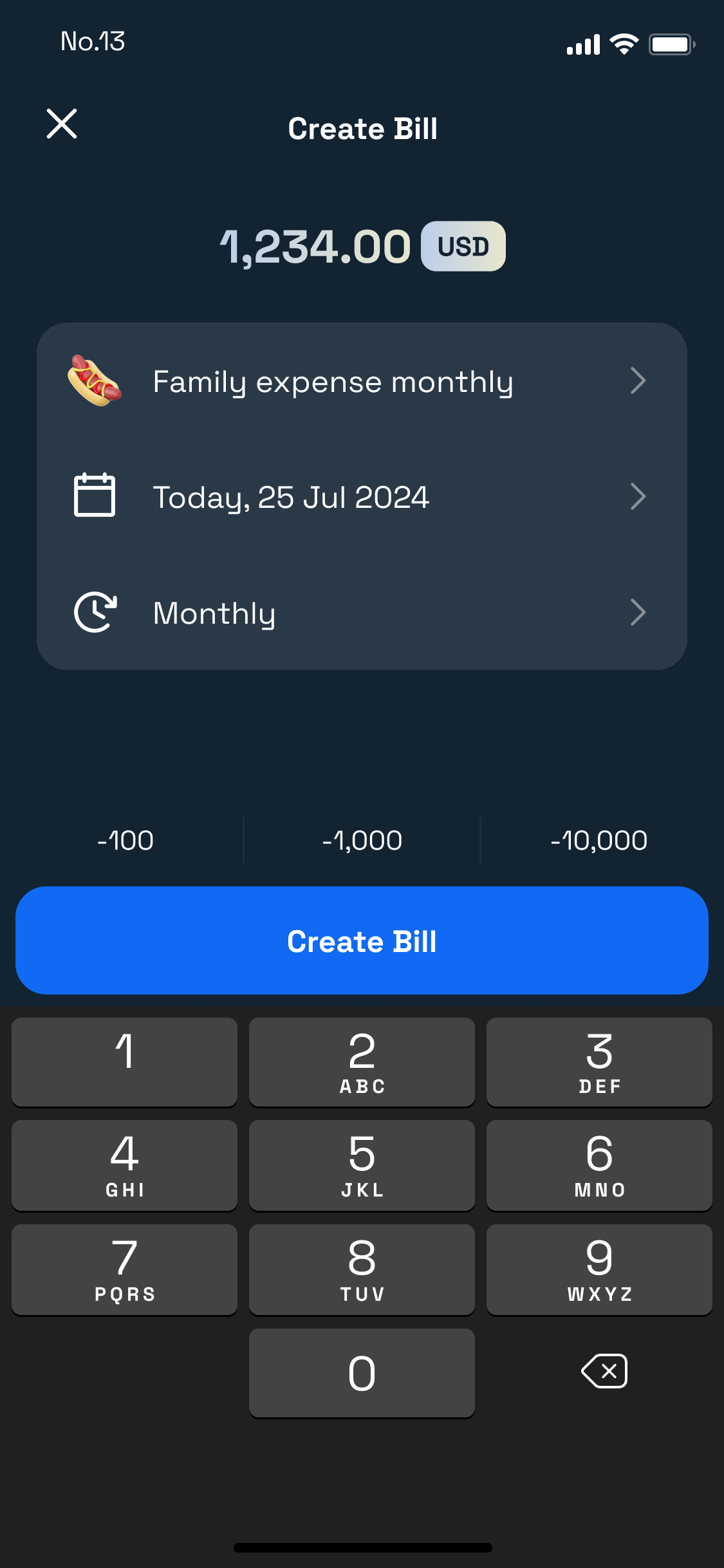Change the USD currency

pyautogui.click(x=463, y=247)
